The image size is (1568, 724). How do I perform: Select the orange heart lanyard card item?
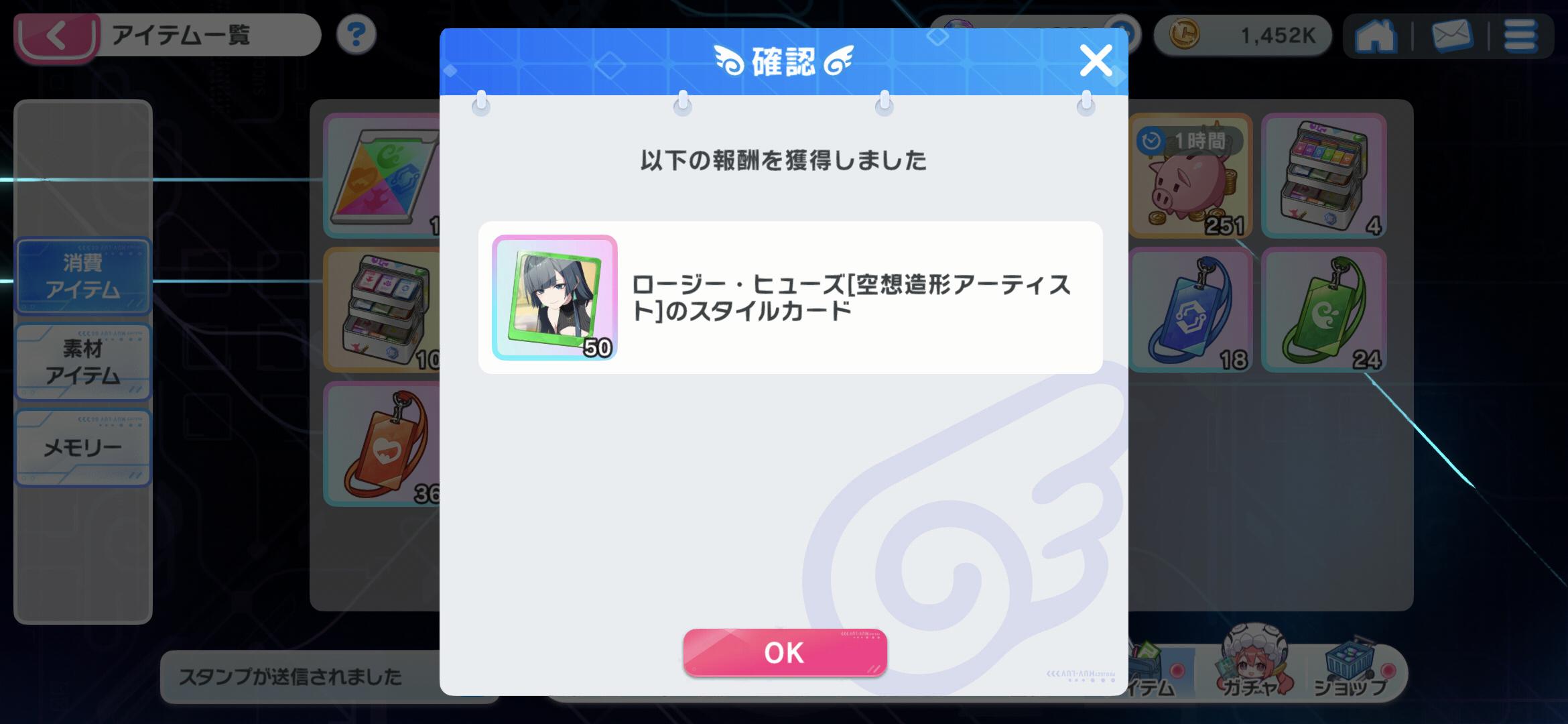pyautogui.click(x=382, y=444)
